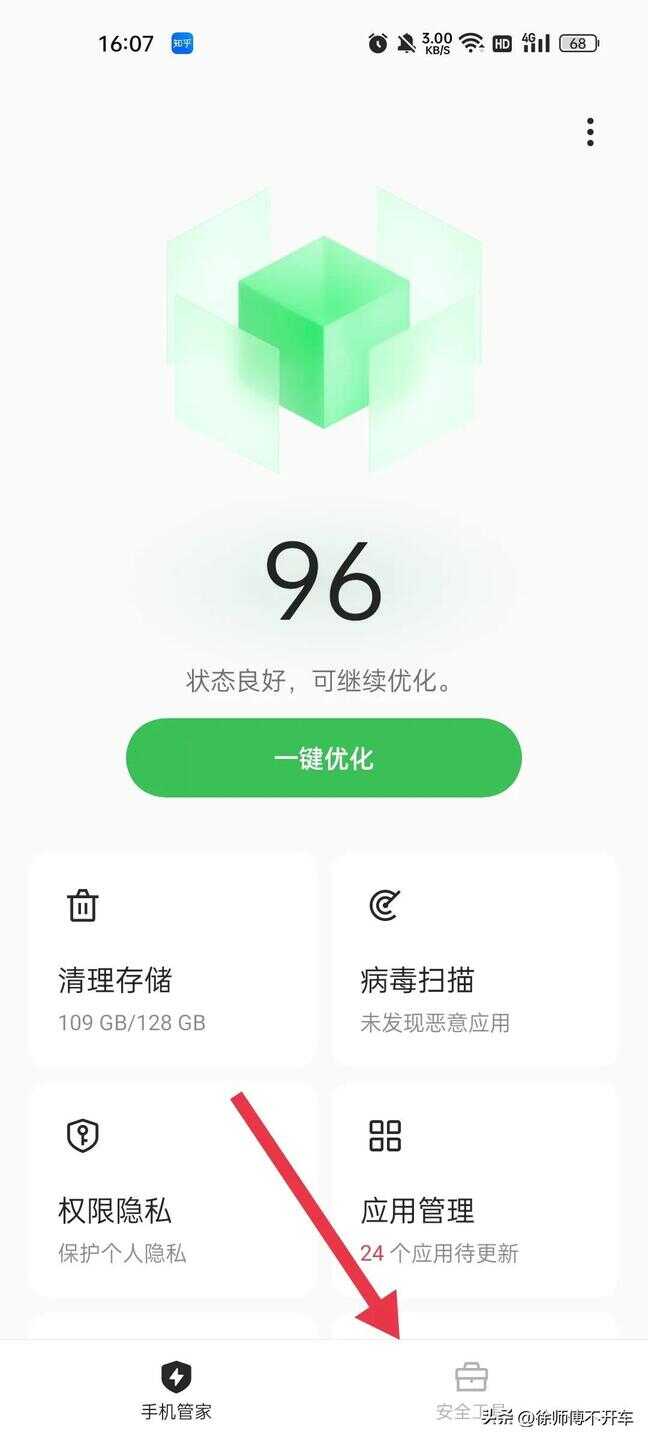
Task: Open the 应用管理 card
Action: point(475,1190)
